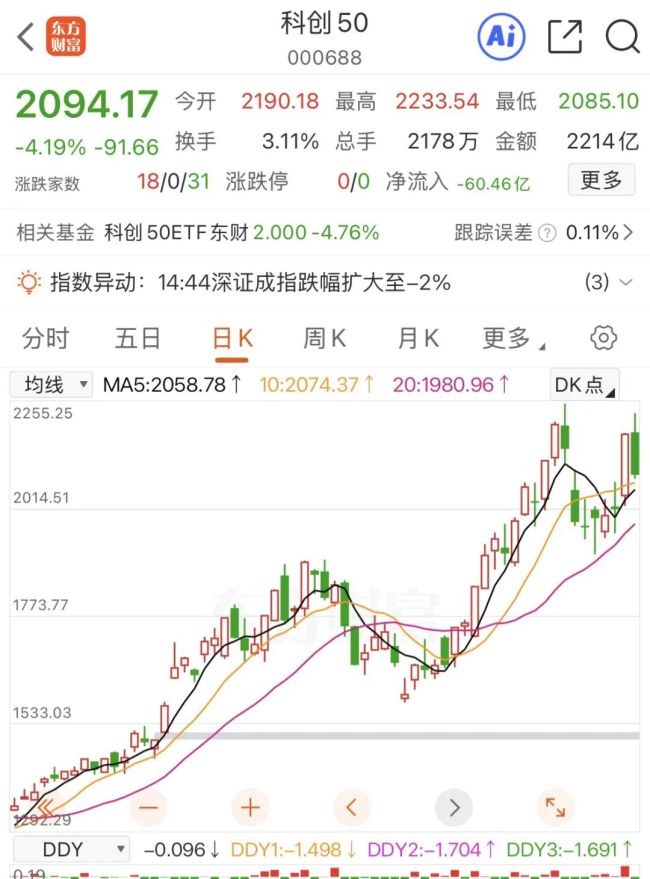View 跟踪误差 details chevron
This screenshot has height=879, width=650.
click(628, 232)
